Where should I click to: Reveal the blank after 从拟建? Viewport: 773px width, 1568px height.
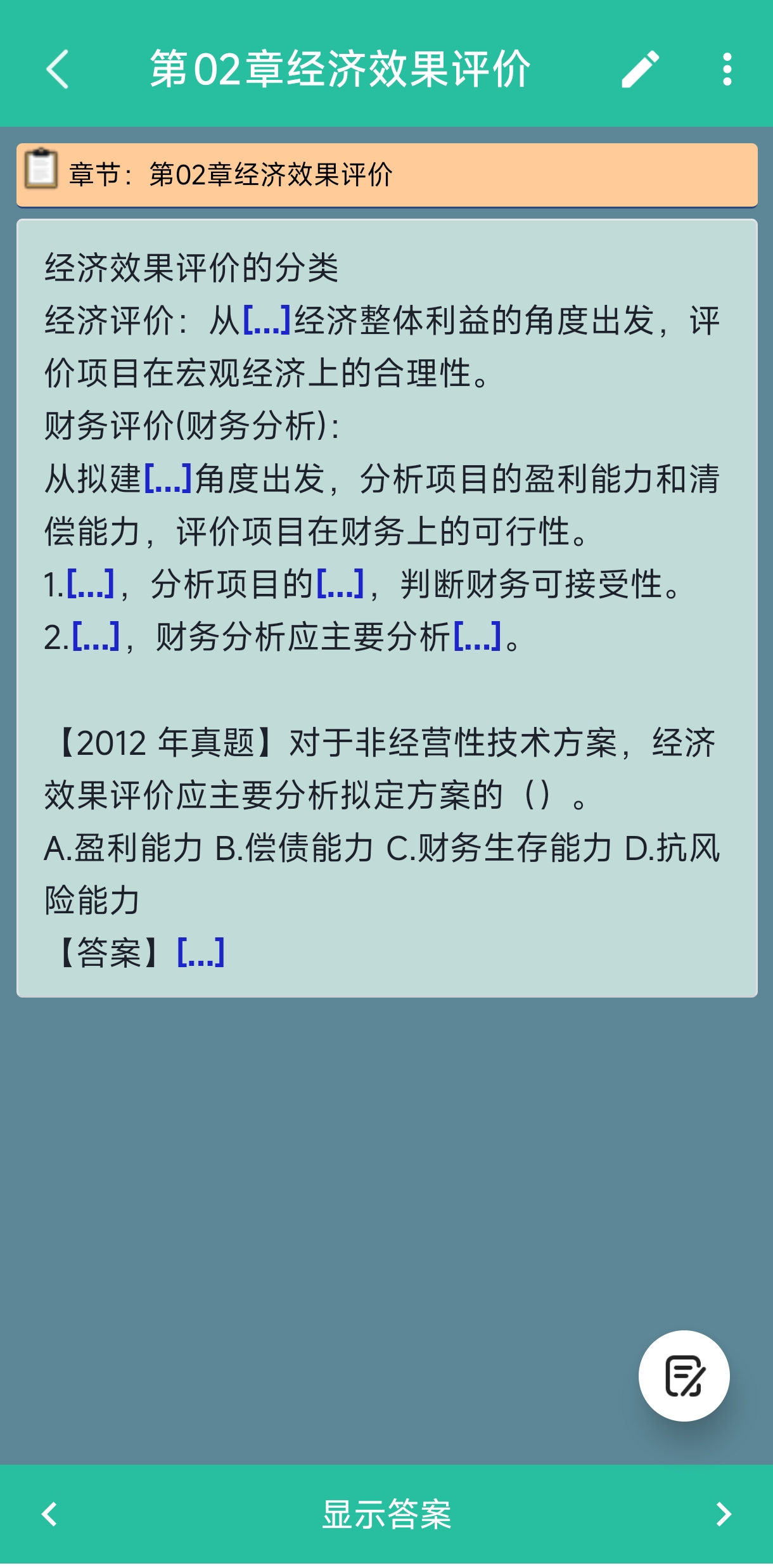(x=168, y=479)
